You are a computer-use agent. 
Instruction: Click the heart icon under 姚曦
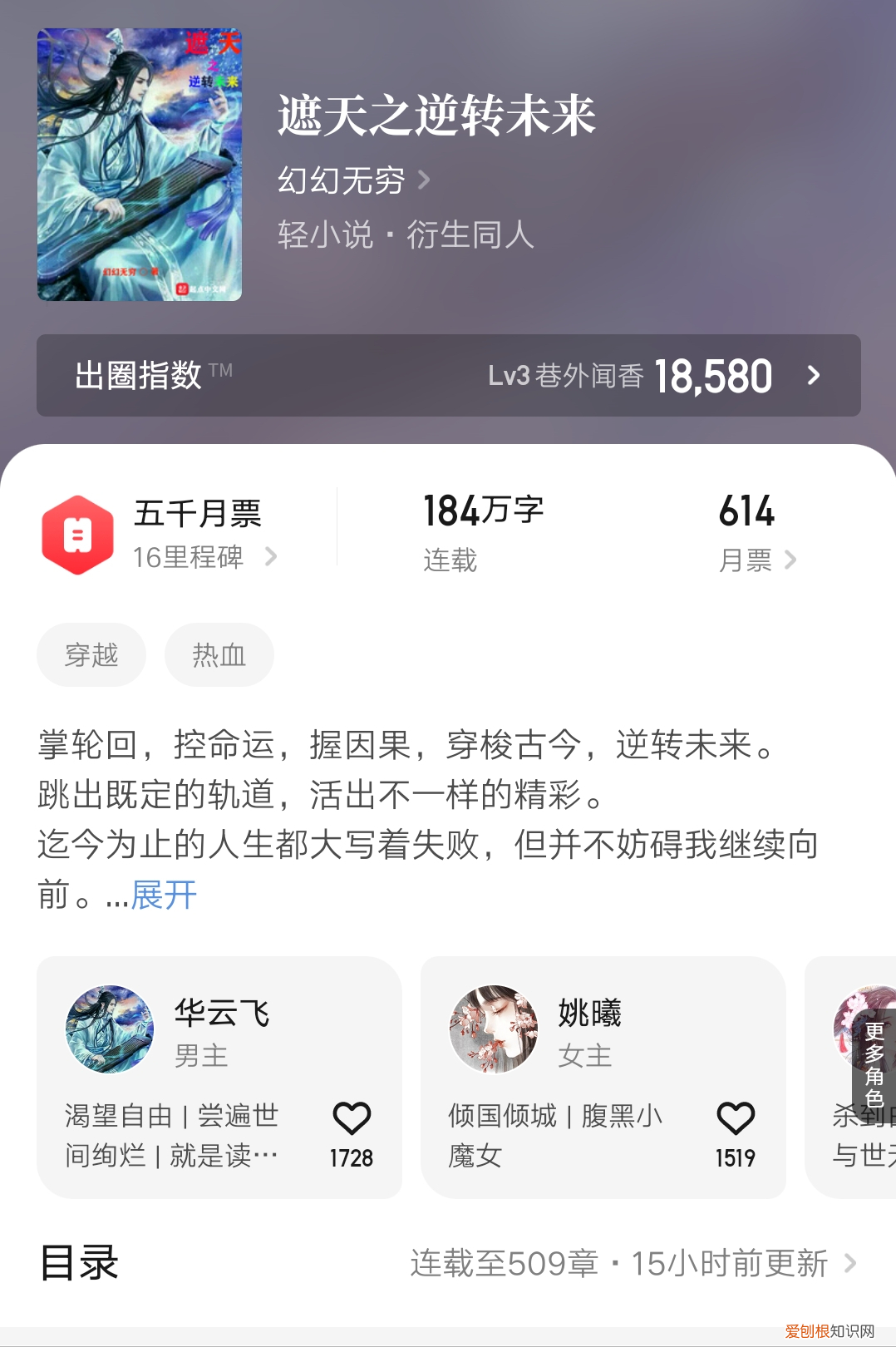pos(735,1118)
